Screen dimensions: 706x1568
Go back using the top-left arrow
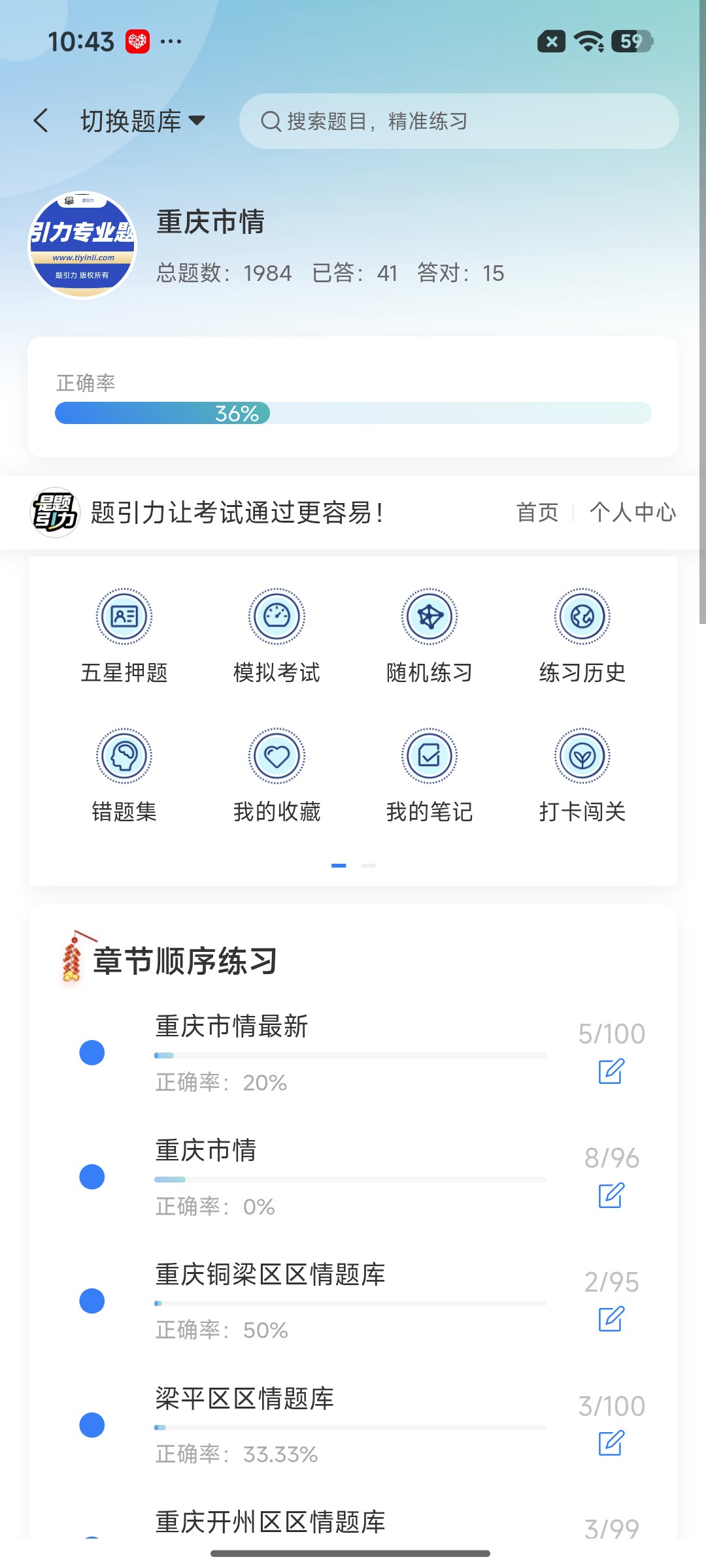41,121
